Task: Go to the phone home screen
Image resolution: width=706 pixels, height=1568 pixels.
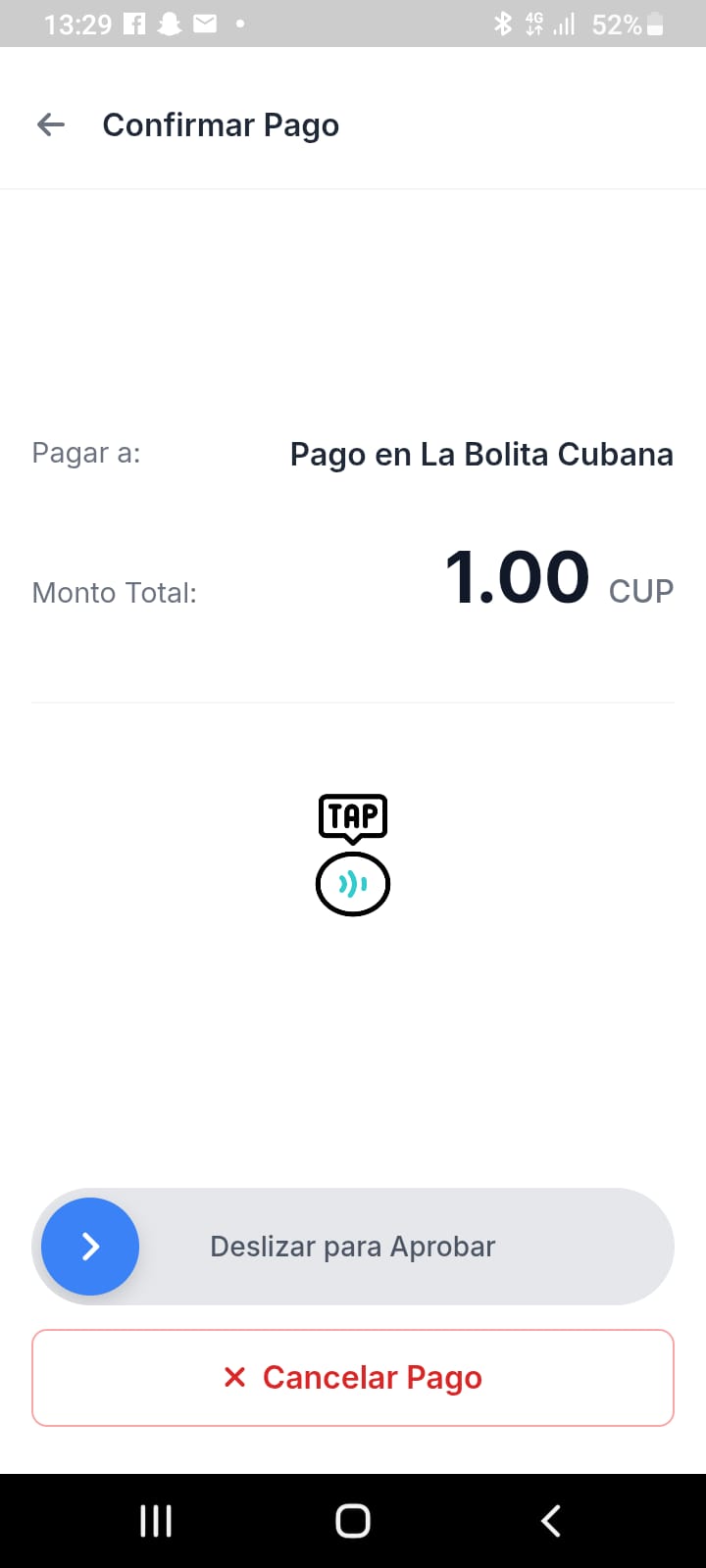Action: (353, 1521)
